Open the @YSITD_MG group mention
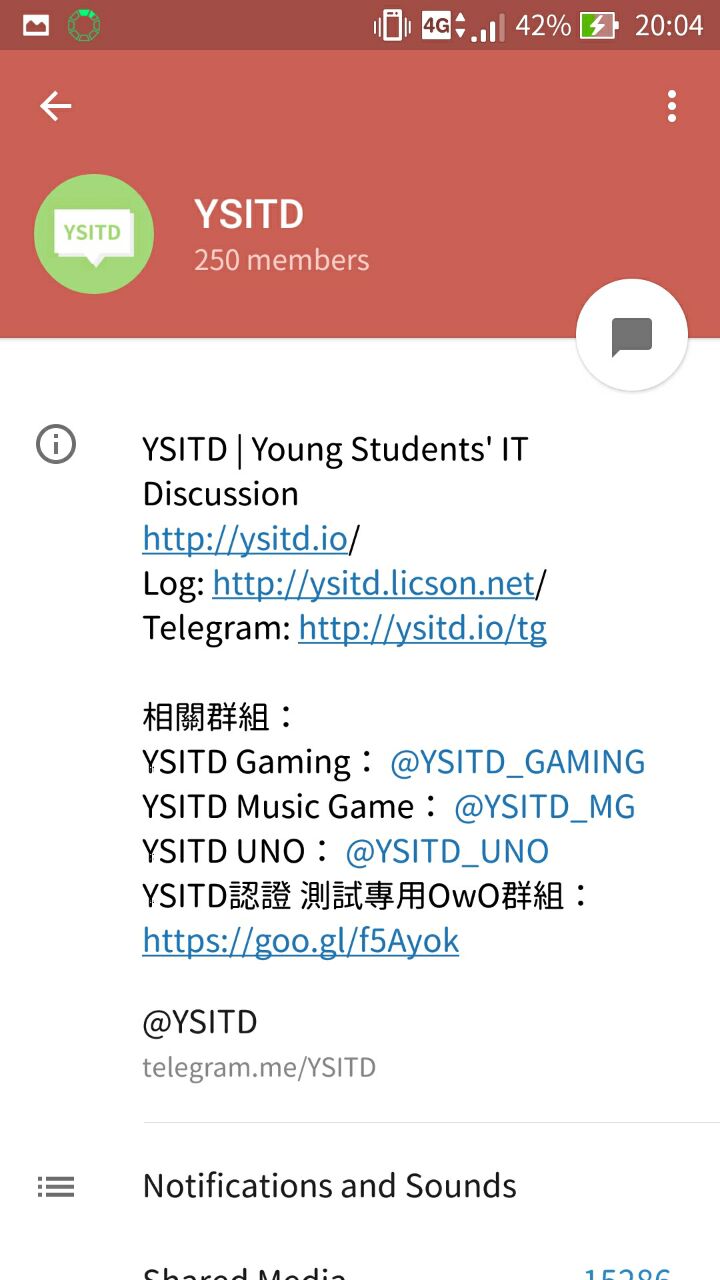720x1280 pixels. (544, 807)
